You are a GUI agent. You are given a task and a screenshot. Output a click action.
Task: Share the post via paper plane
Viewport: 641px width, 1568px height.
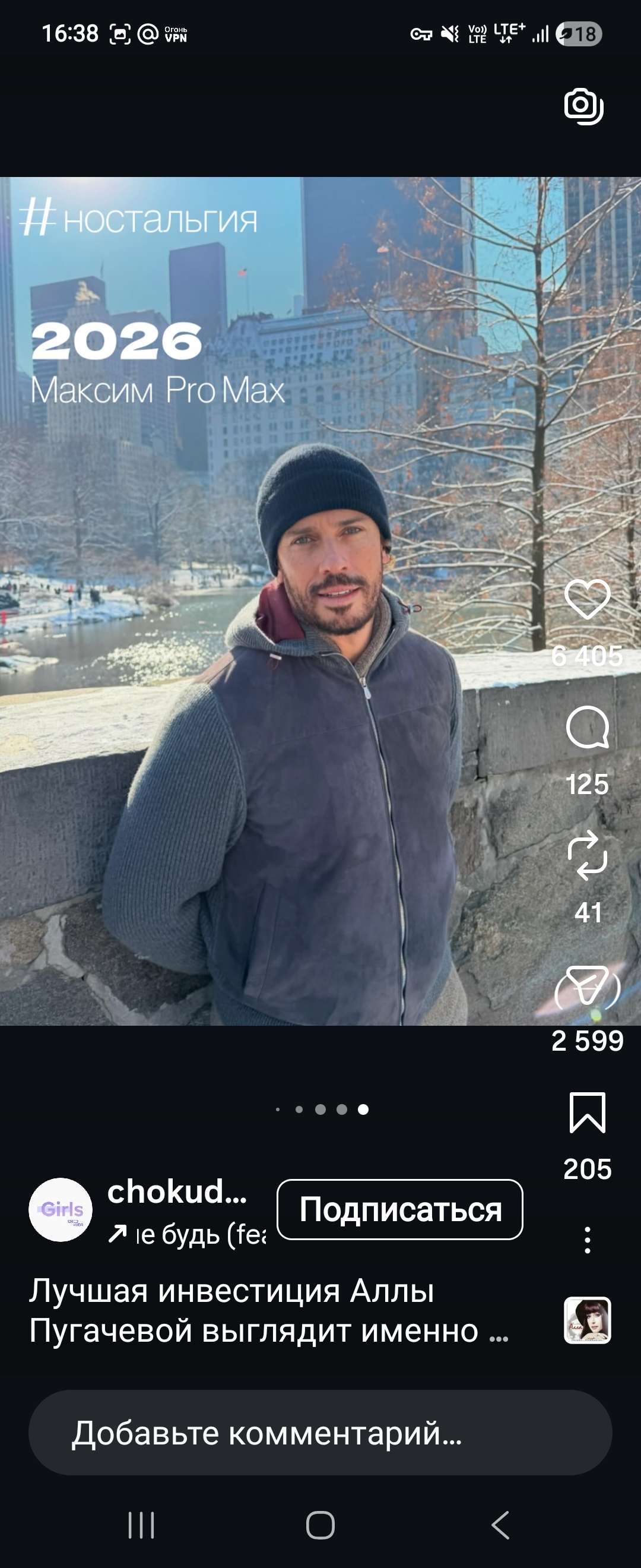point(587,985)
